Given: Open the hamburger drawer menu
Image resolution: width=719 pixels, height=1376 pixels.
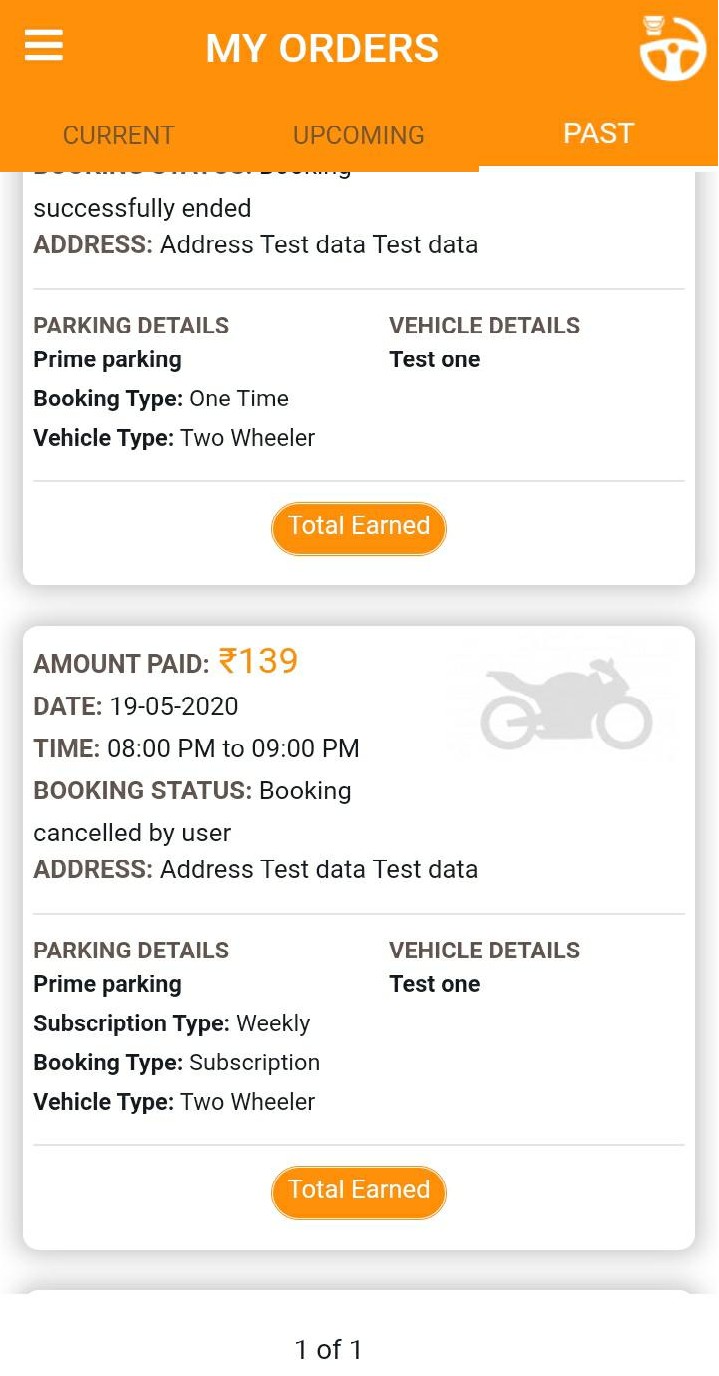Looking at the screenshot, I should [44, 46].
